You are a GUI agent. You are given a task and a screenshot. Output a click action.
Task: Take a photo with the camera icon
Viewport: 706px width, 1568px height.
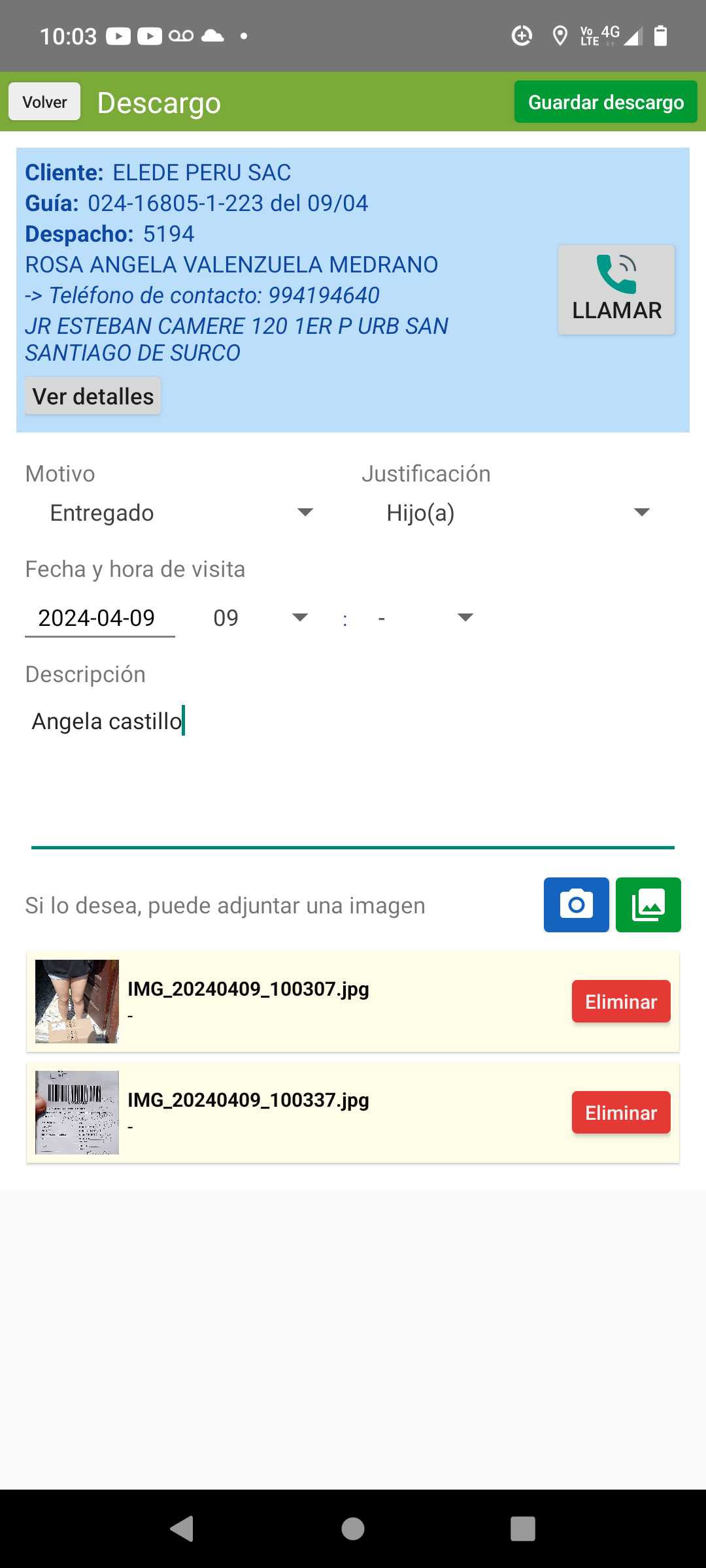point(576,905)
